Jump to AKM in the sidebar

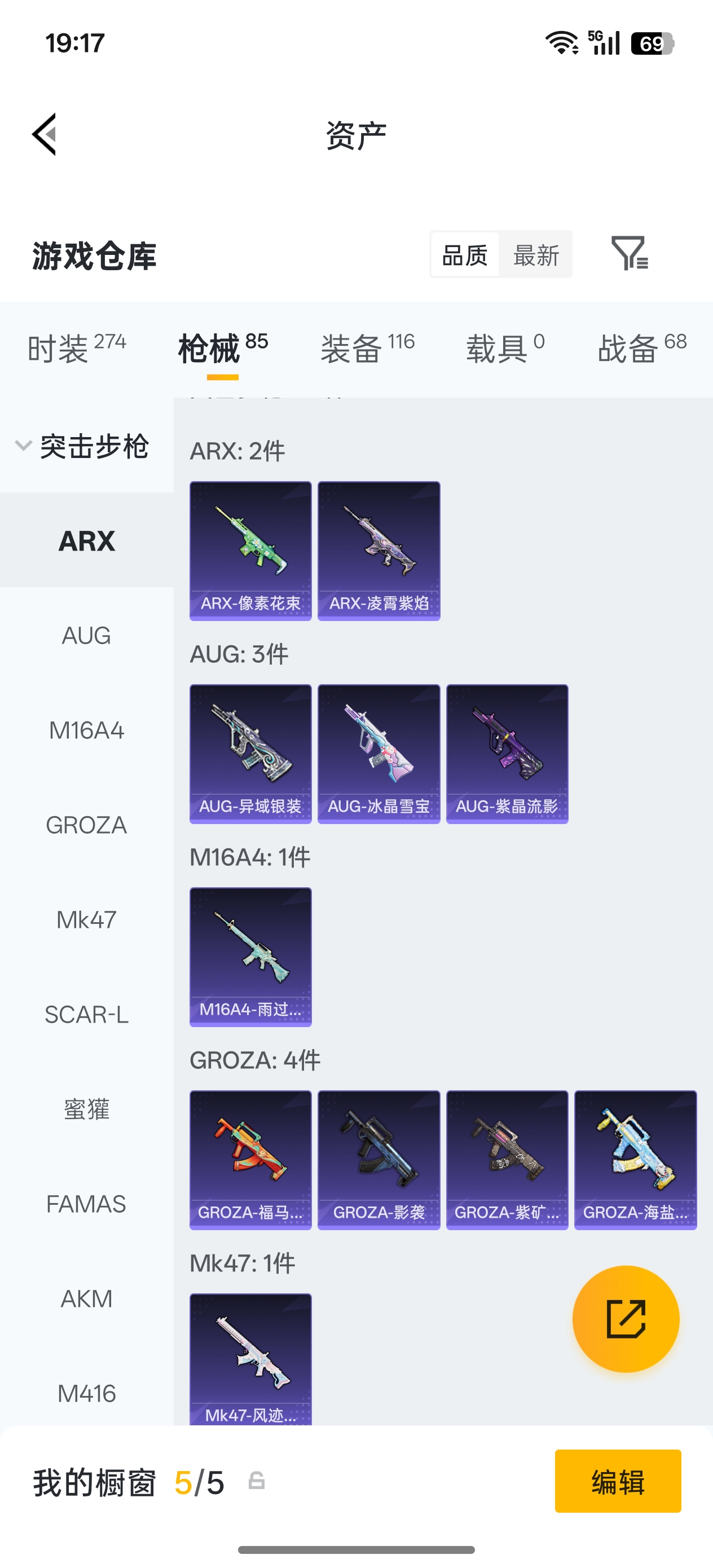tap(86, 1298)
